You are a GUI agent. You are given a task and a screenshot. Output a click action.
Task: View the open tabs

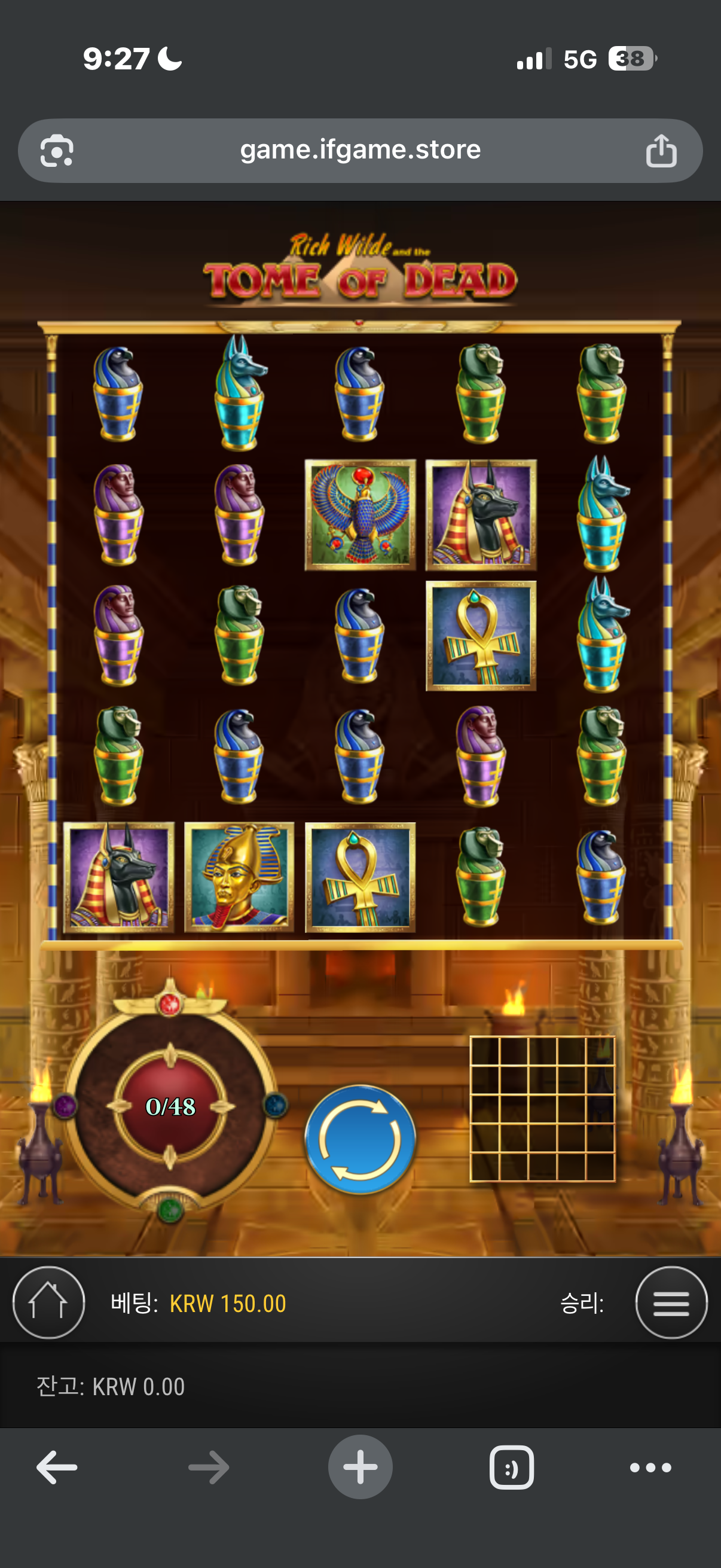click(511, 1468)
